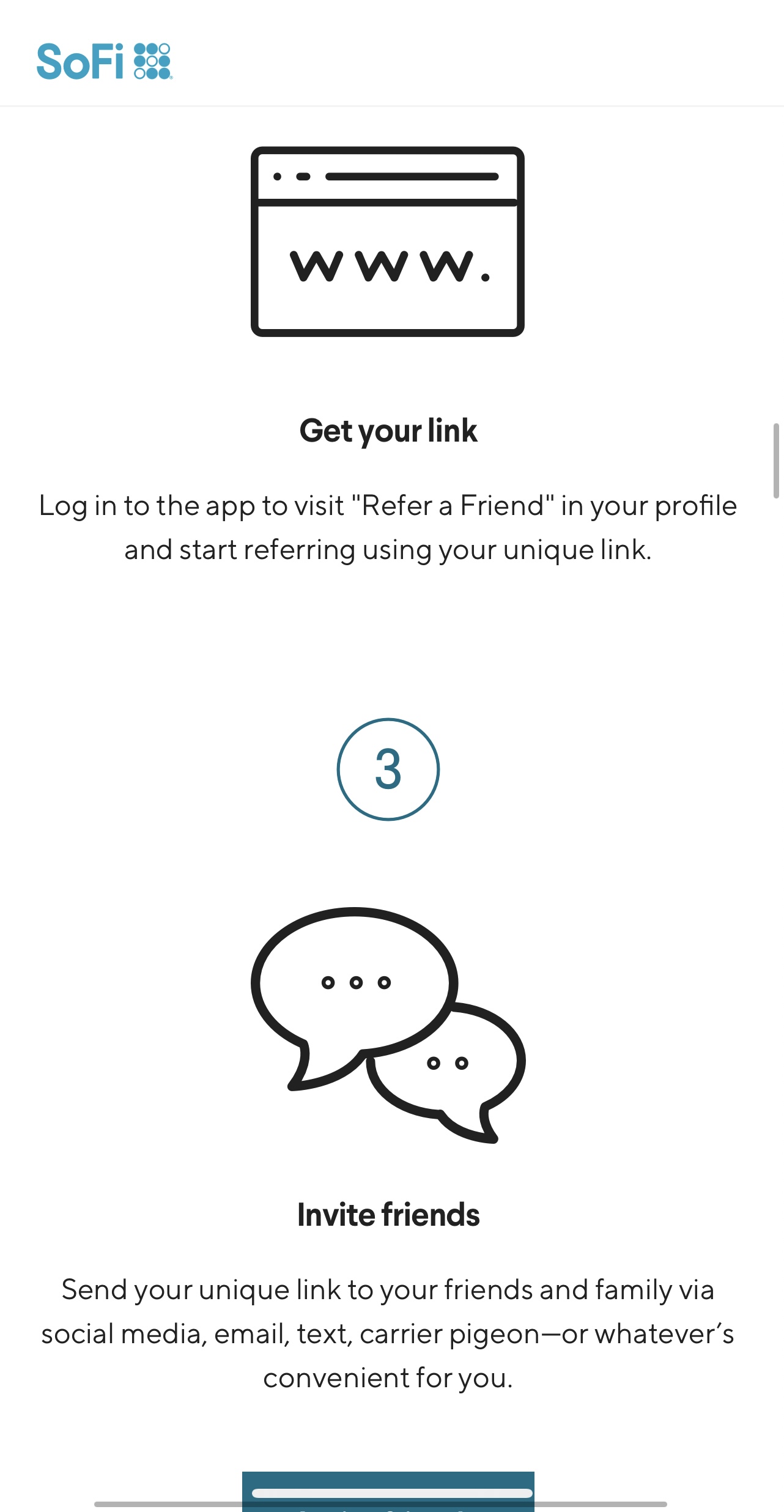Click the circled step number 3 indicator

coord(388,769)
